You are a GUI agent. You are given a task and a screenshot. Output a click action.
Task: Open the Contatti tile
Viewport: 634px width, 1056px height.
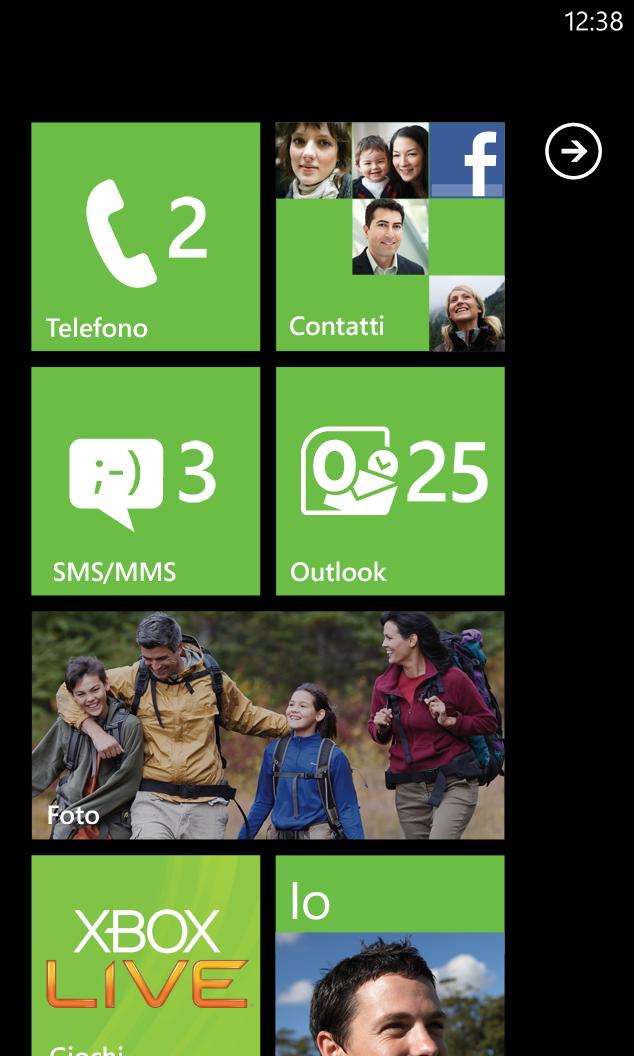click(x=390, y=236)
